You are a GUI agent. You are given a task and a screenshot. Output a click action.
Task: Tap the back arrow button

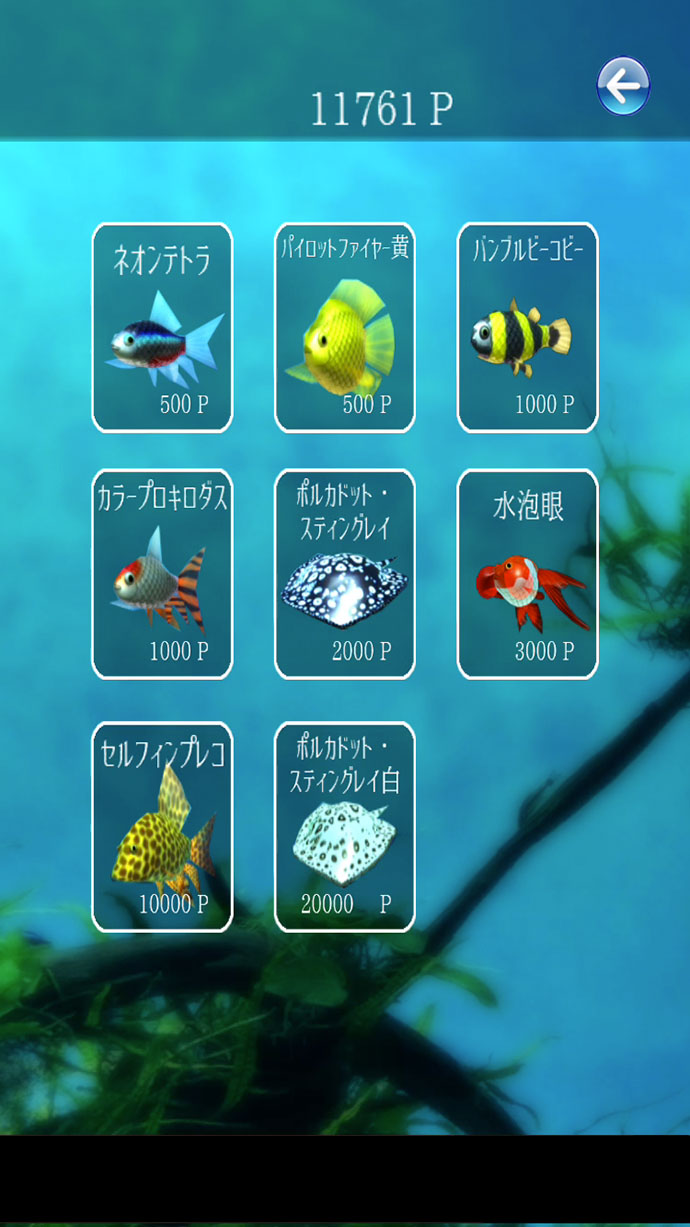coord(623,86)
